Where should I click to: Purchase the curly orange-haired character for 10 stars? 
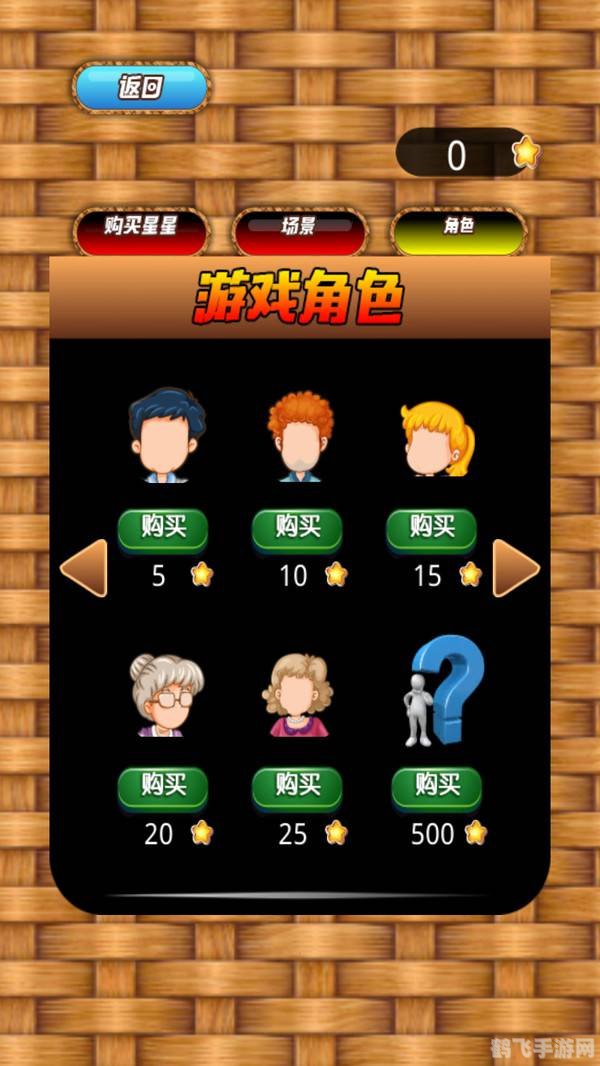[x=297, y=529]
